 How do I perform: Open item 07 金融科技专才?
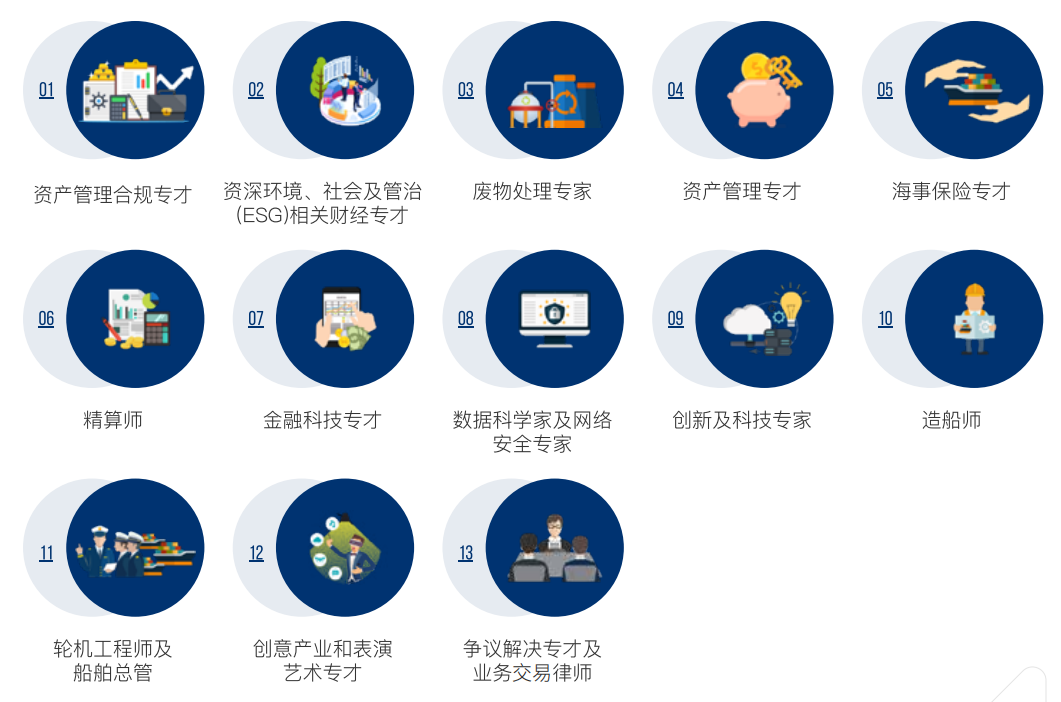[x=344, y=319]
